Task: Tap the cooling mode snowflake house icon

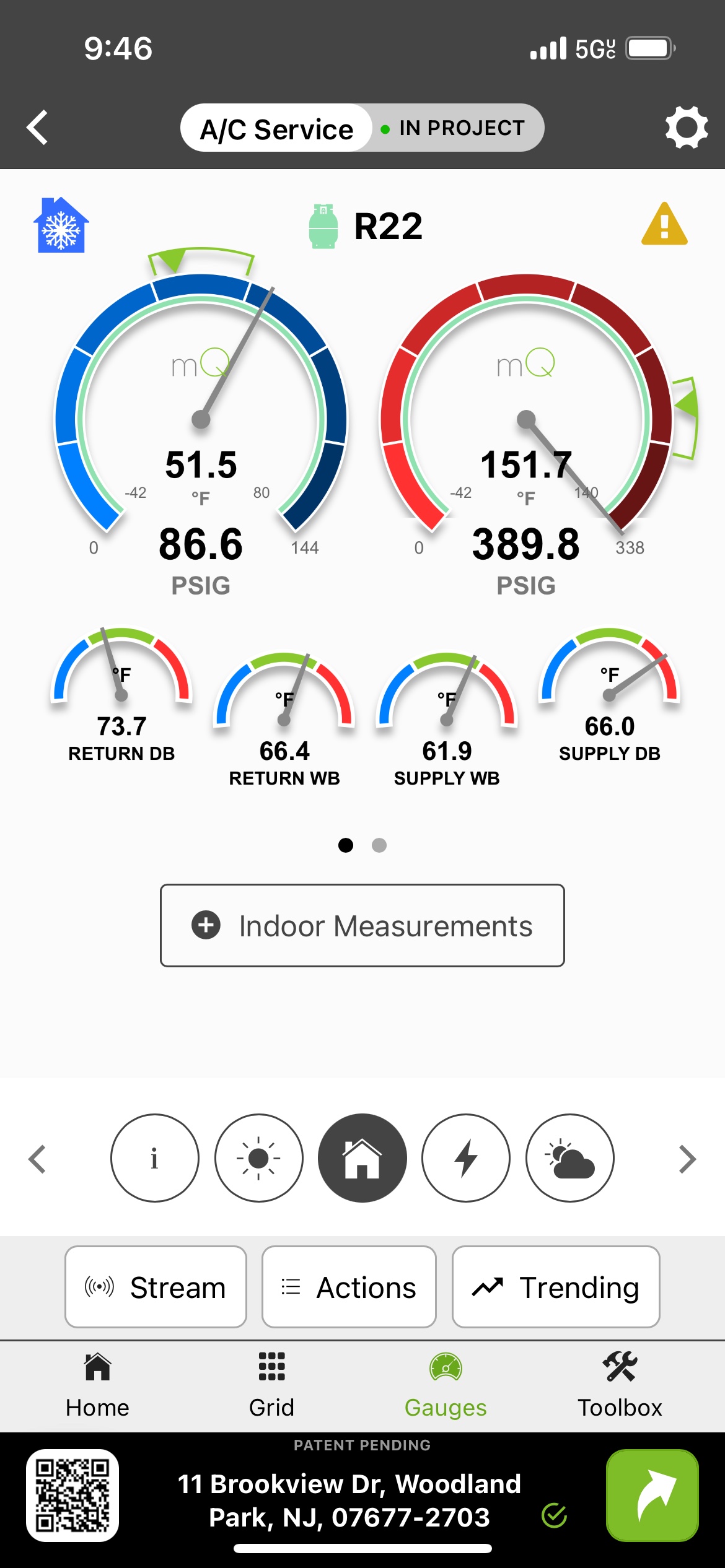Action: (61, 225)
